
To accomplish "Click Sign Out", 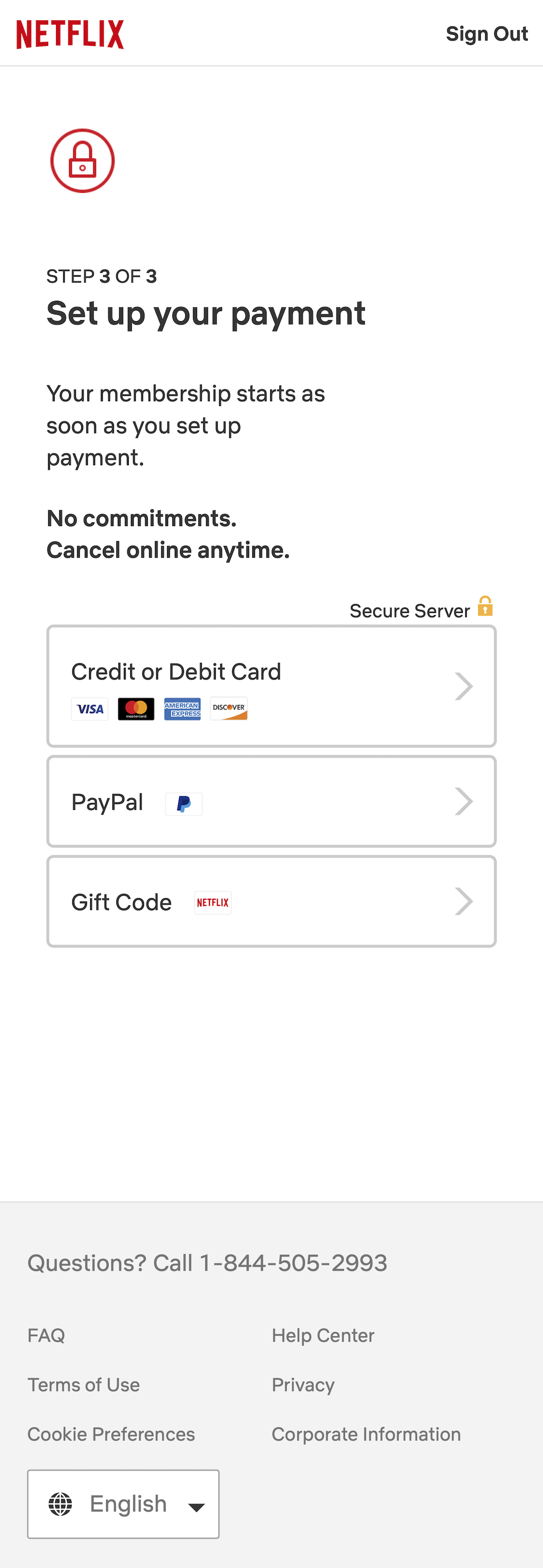I will [487, 34].
